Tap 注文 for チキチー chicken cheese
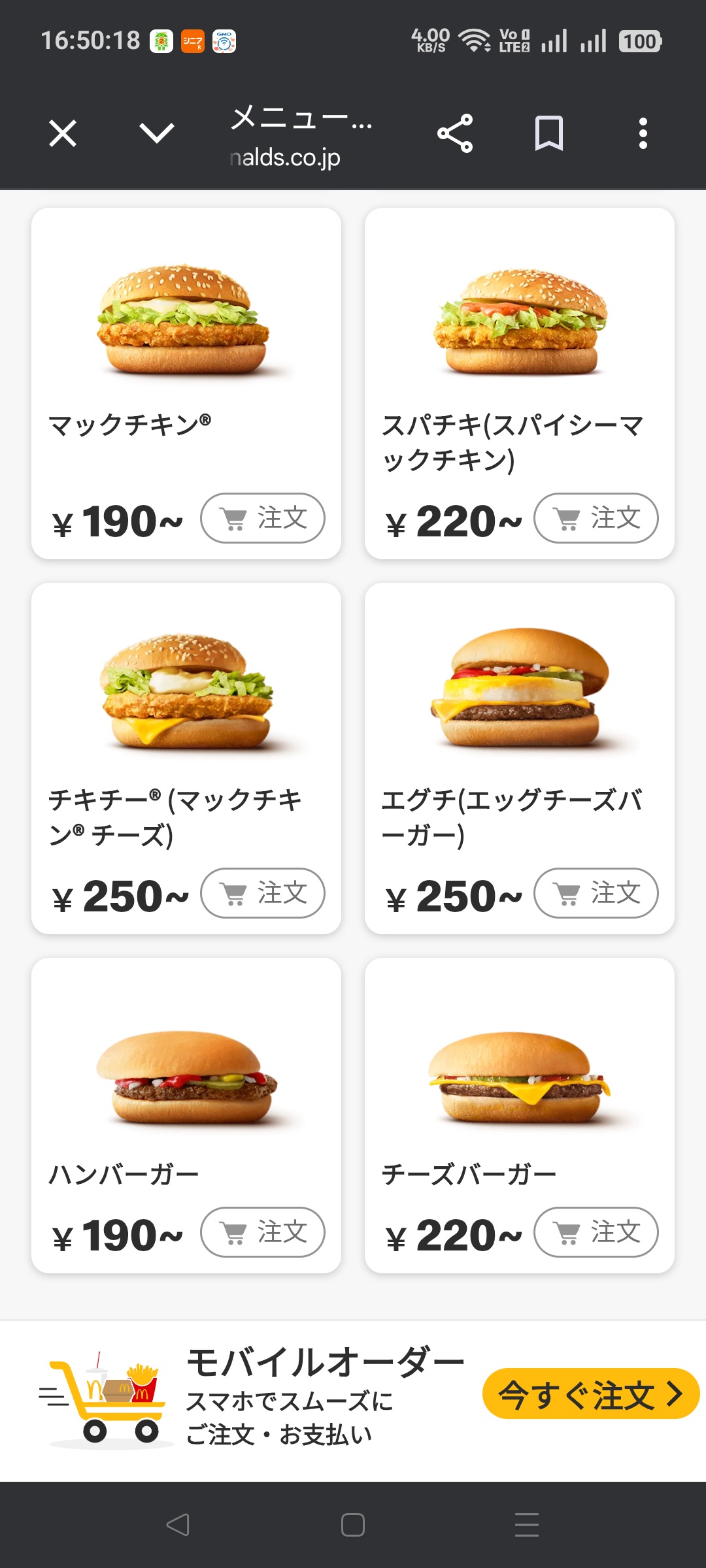Image resolution: width=706 pixels, height=1568 pixels. click(x=263, y=893)
